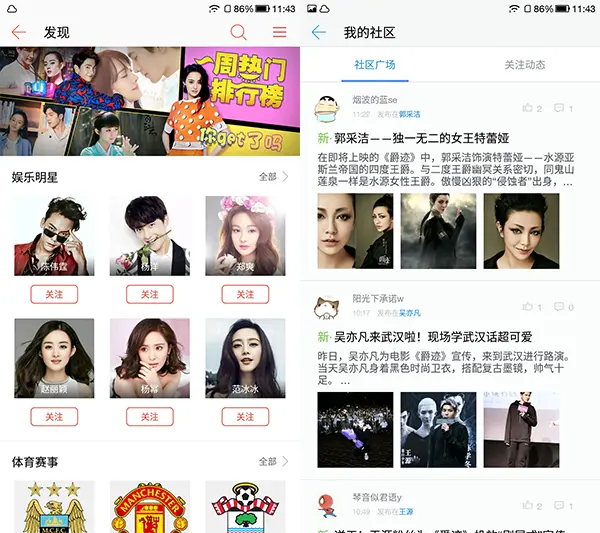
Task: Open the red hamburger menu
Action: tap(279, 32)
